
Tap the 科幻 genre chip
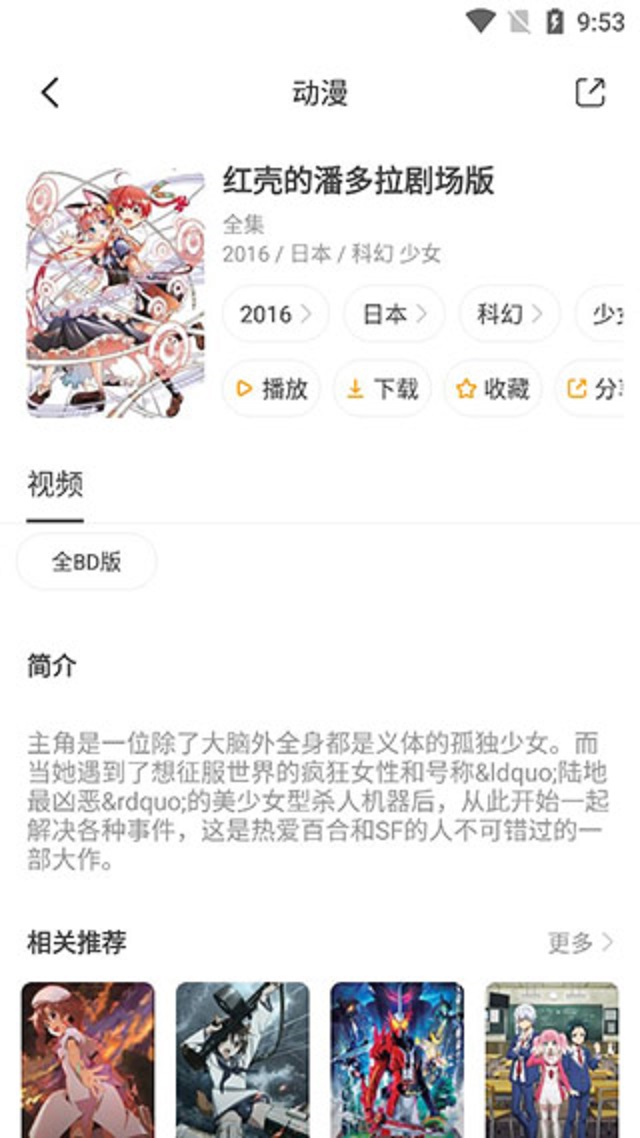point(509,314)
